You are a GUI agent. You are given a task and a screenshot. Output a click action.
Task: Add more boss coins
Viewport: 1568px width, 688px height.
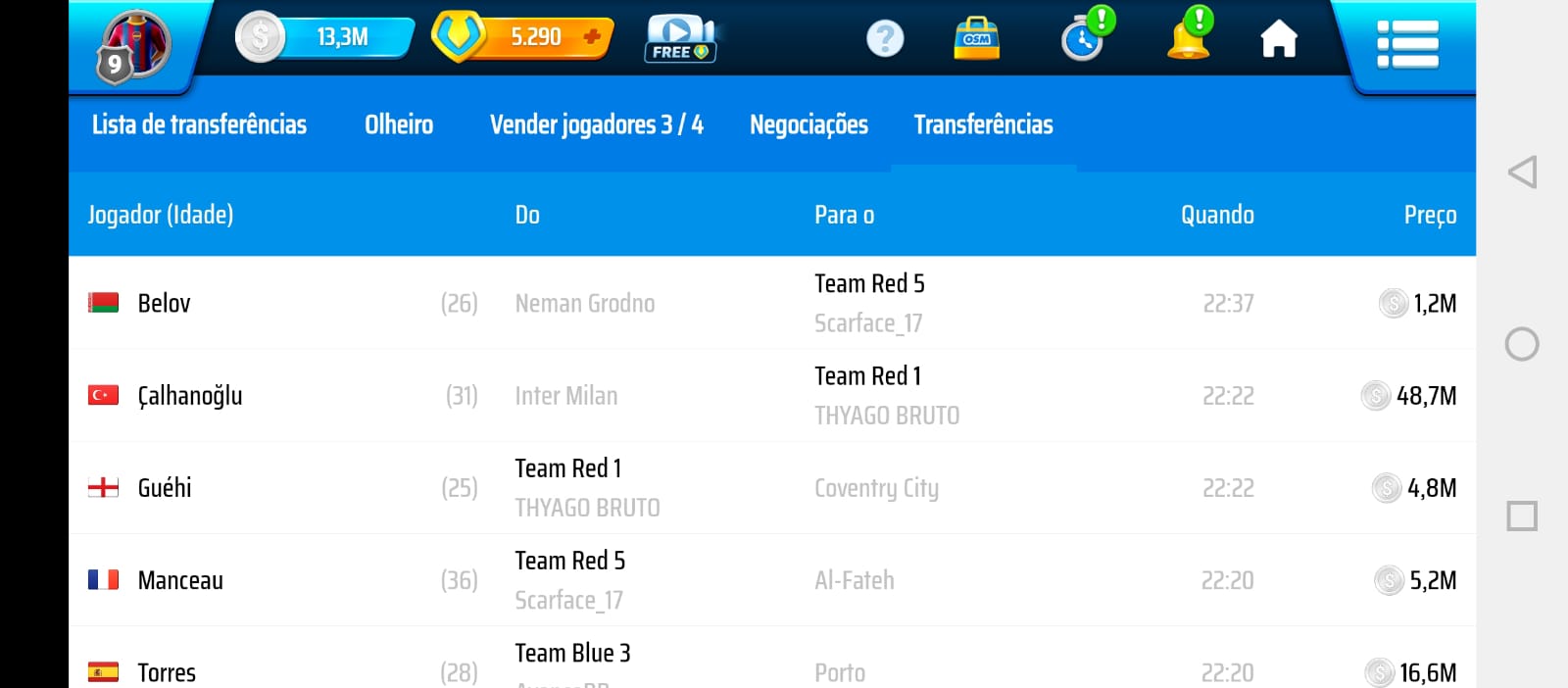(x=591, y=37)
